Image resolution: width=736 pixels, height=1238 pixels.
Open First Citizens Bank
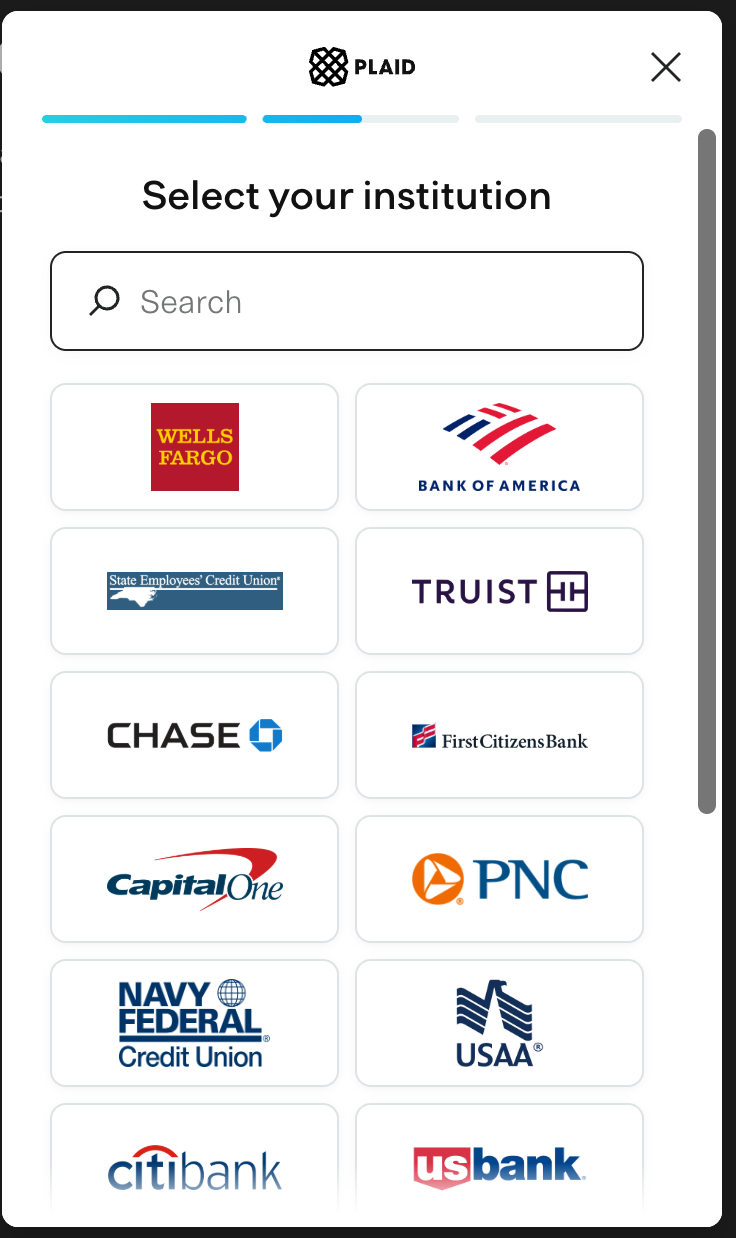click(499, 735)
